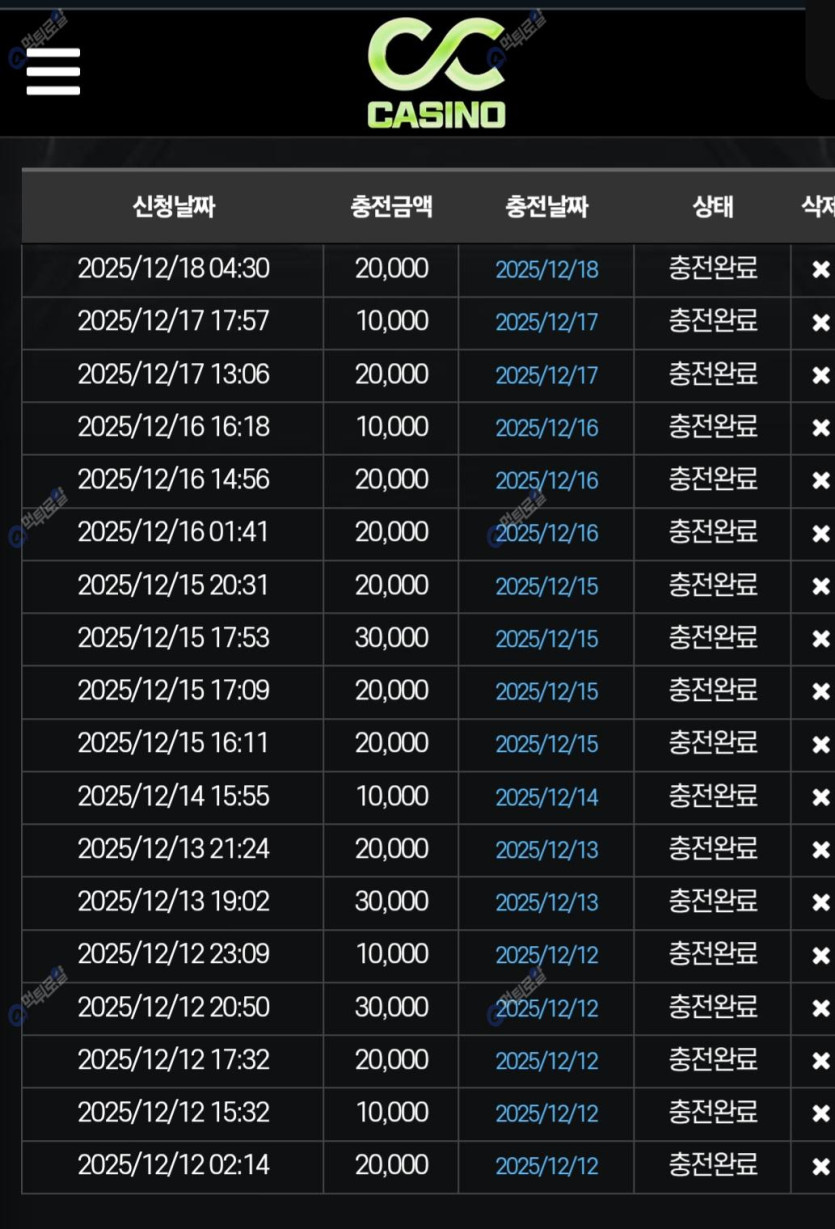Delete the 2025/12/15 17:09 entry

coord(820,692)
